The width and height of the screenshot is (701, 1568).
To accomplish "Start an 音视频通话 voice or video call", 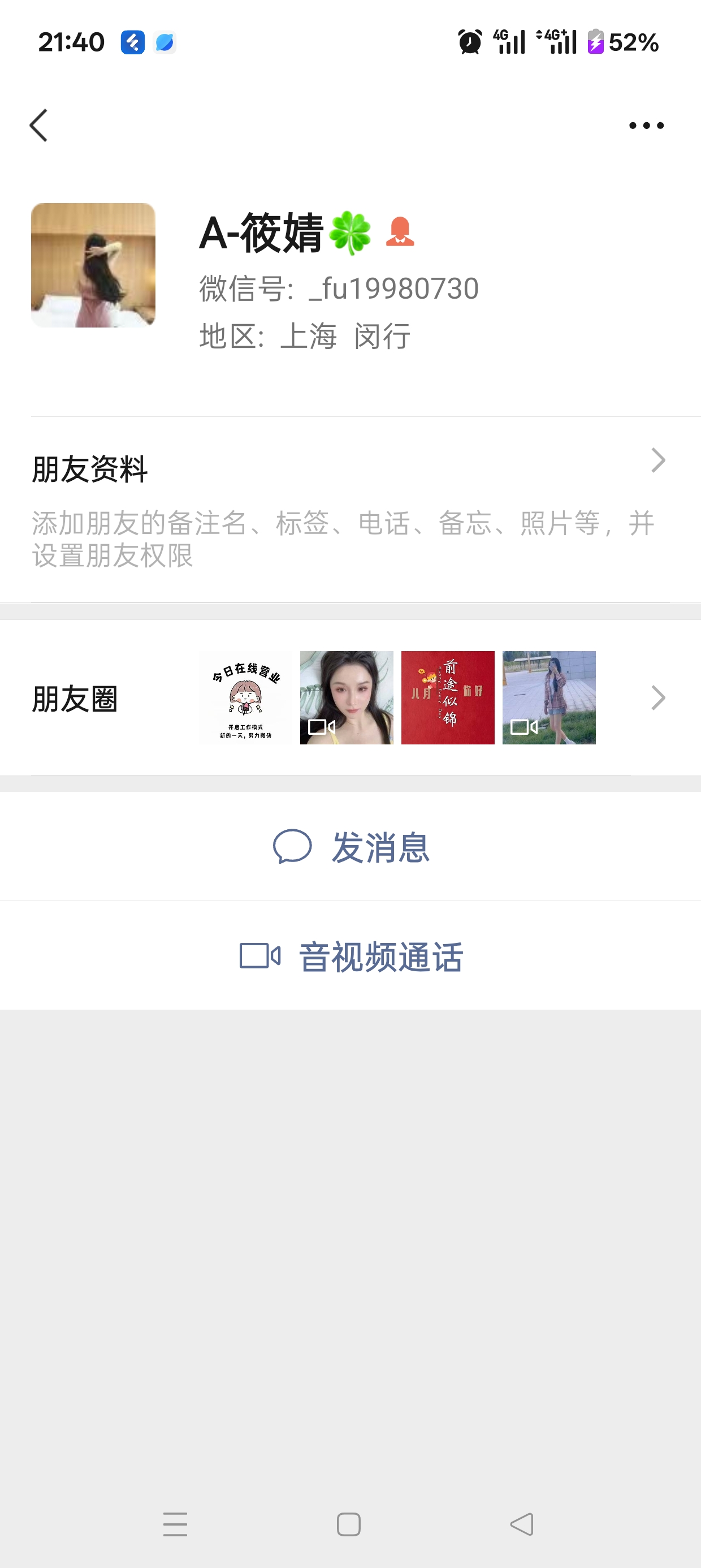I will click(x=351, y=957).
